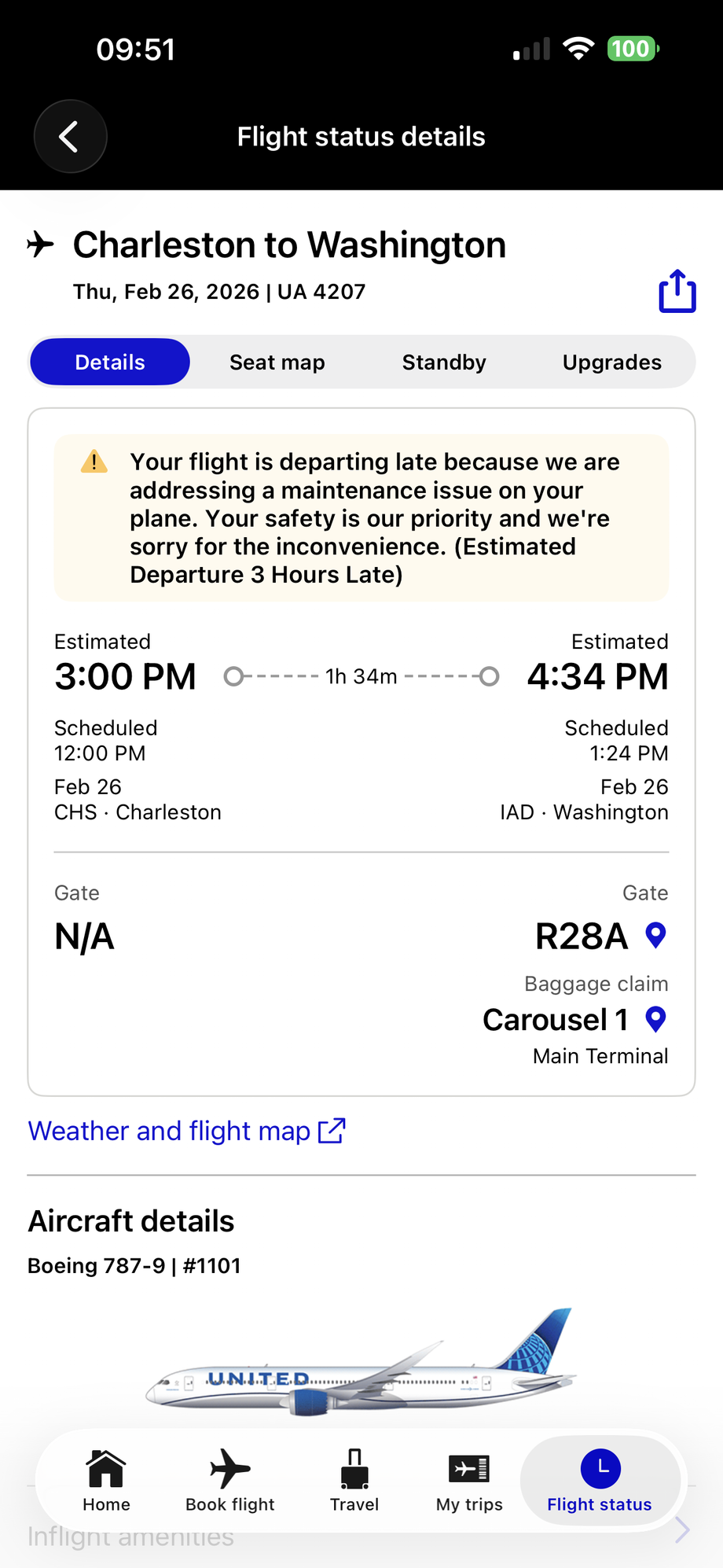Viewport: 723px width, 1568px height.
Task: Open the map pin next to gate R28A
Action: point(655,936)
